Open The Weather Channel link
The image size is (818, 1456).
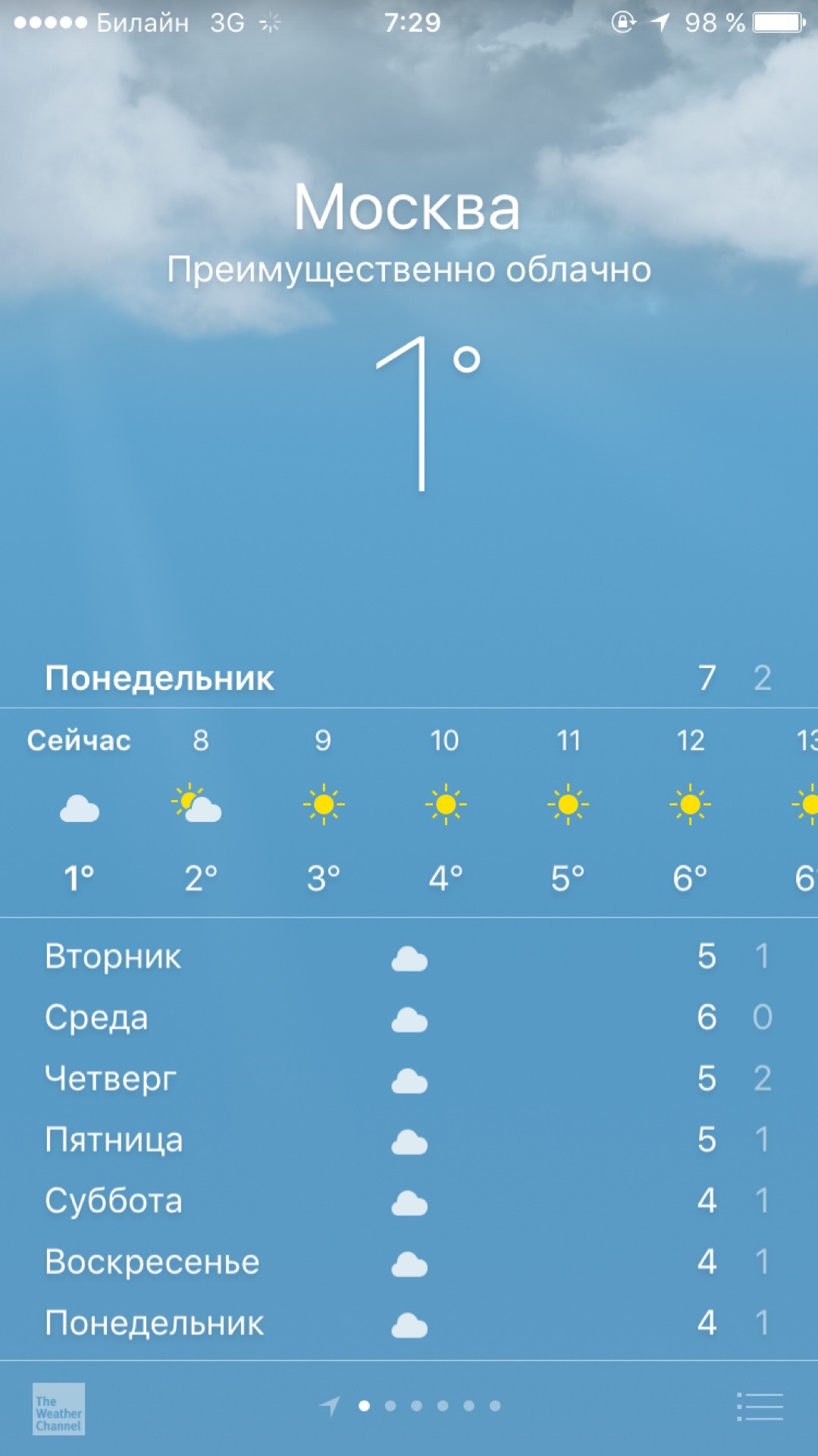(58, 1409)
